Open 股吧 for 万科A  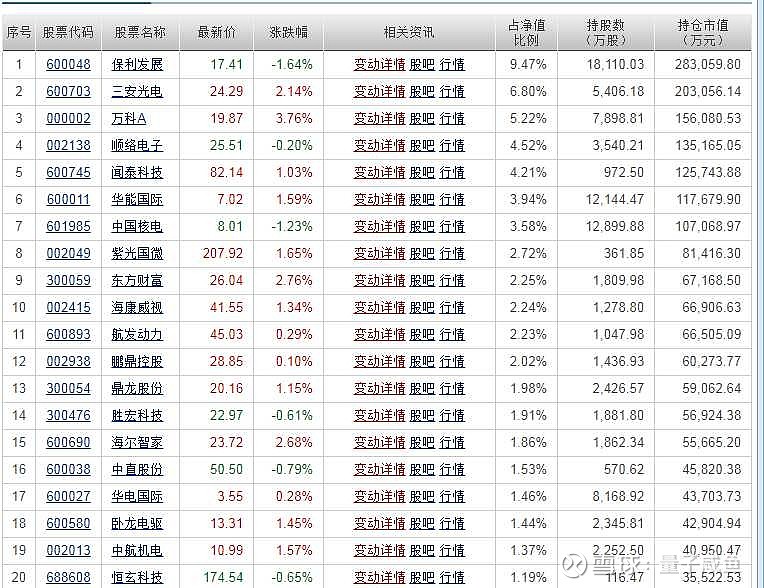[x=422, y=119]
